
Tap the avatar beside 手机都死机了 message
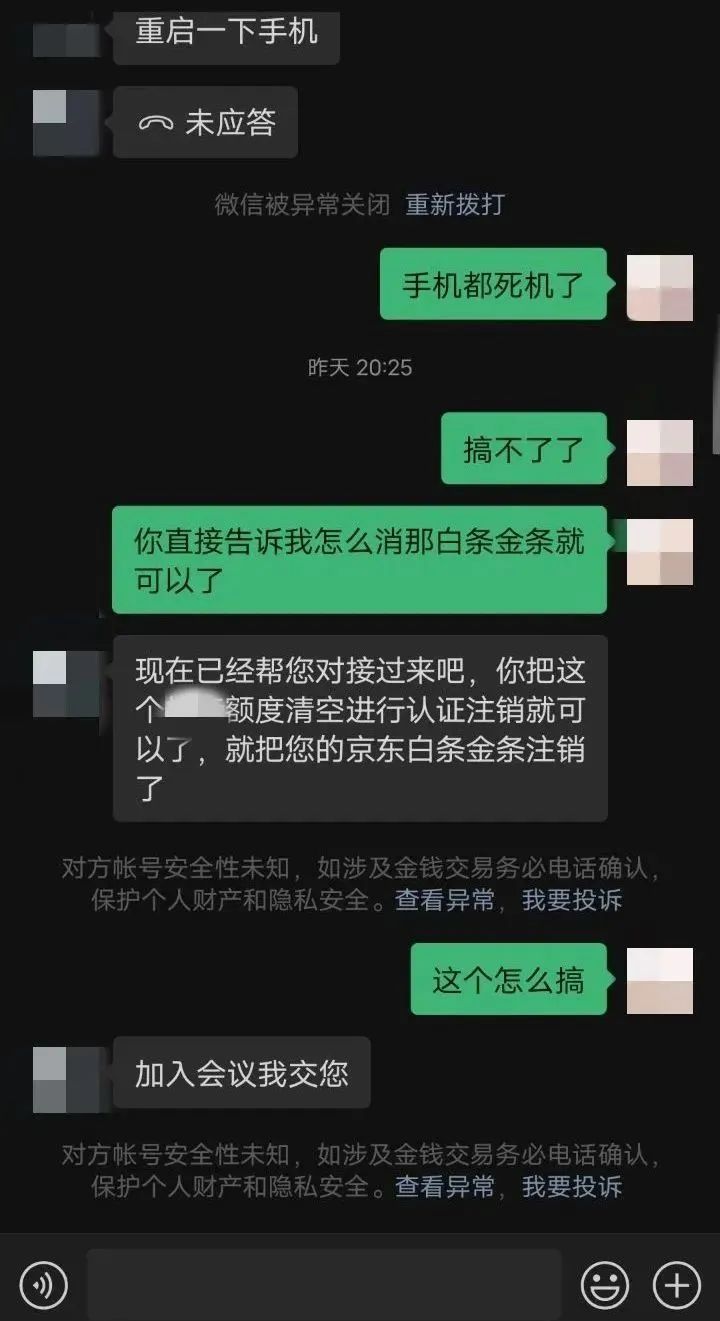[659, 288]
